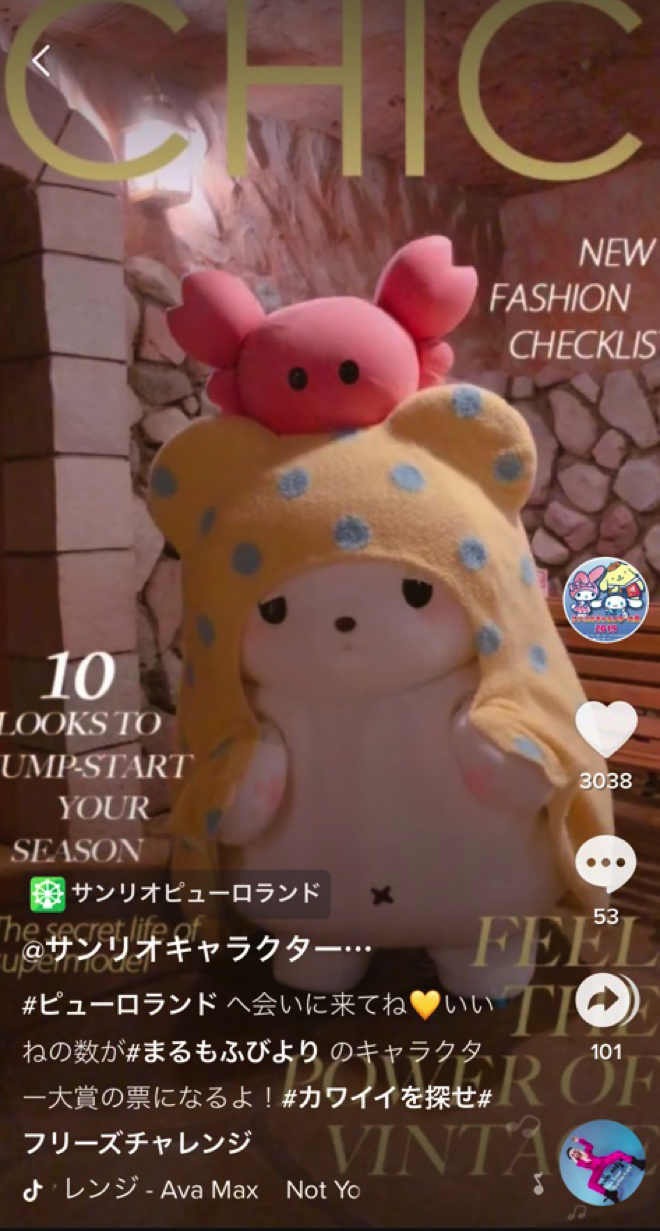Open the comments bubble
The height and width of the screenshot is (1231, 660).
607,864
